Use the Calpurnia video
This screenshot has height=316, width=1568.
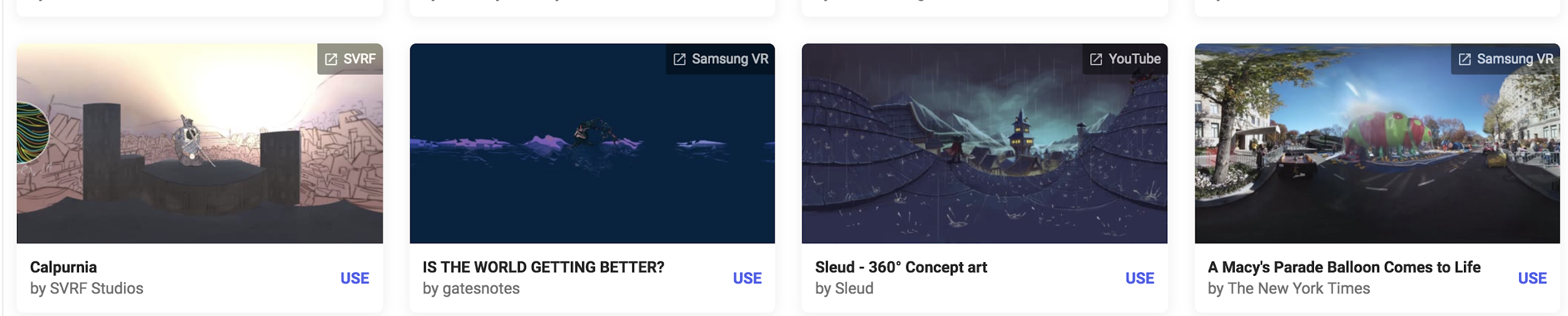tap(354, 278)
